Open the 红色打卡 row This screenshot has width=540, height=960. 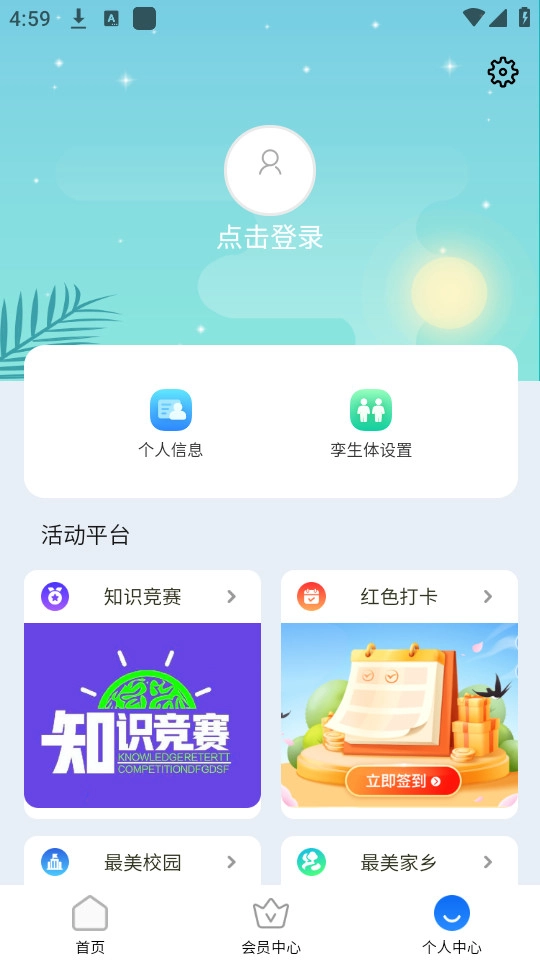399,596
